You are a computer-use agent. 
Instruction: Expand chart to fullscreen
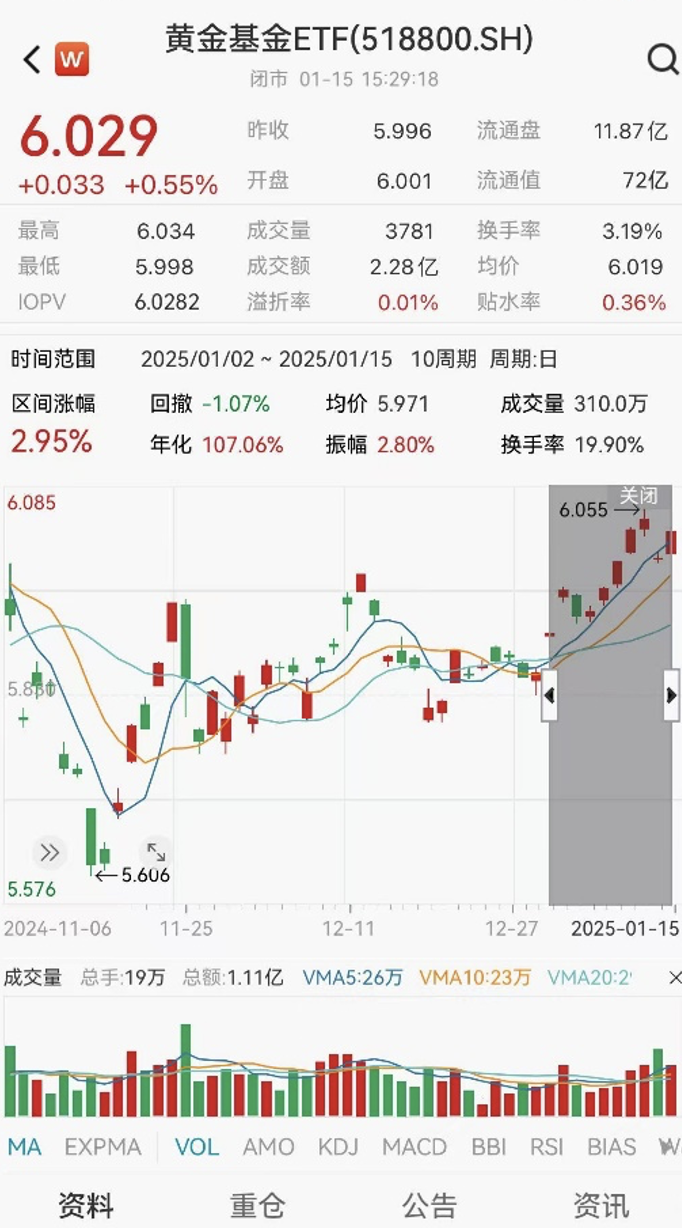pyautogui.click(x=156, y=852)
